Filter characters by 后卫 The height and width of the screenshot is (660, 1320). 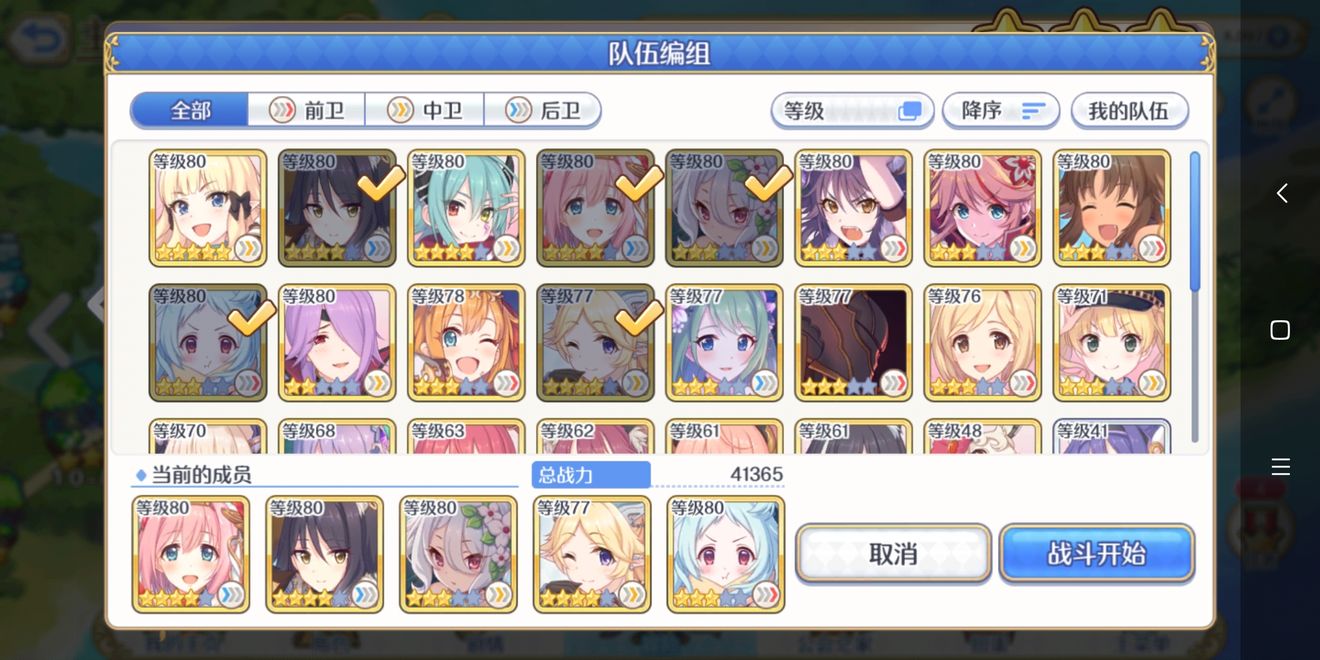tap(542, 110)
